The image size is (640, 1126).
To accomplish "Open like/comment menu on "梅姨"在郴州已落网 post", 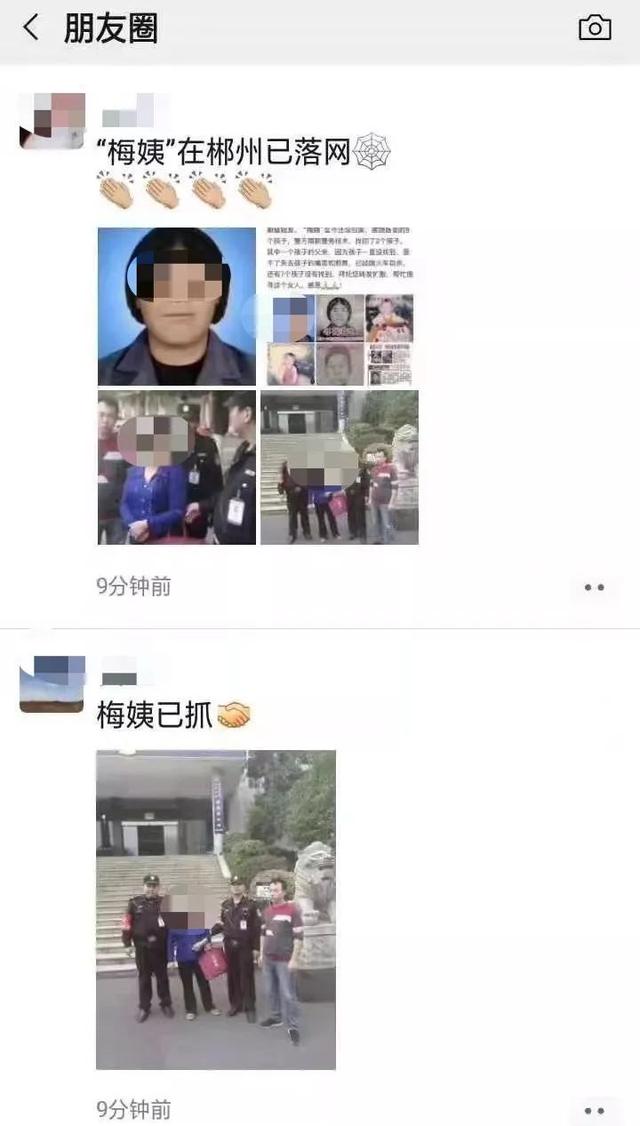I will click(x=594, y=587).
